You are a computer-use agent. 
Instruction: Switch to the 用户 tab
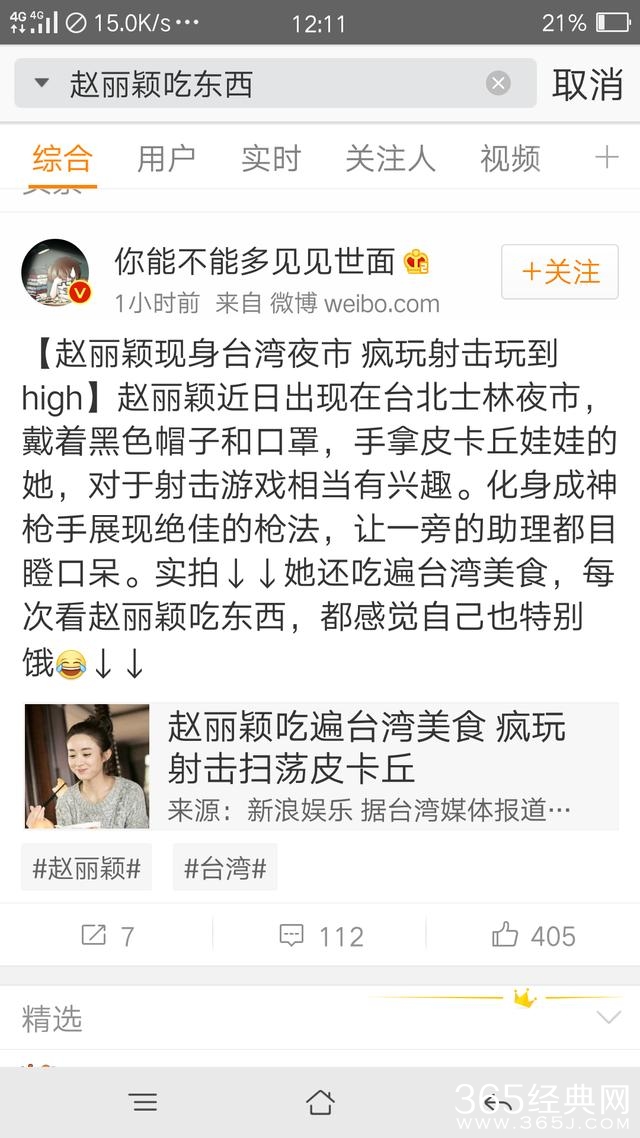pyautogui.click(x=166, y=158)
